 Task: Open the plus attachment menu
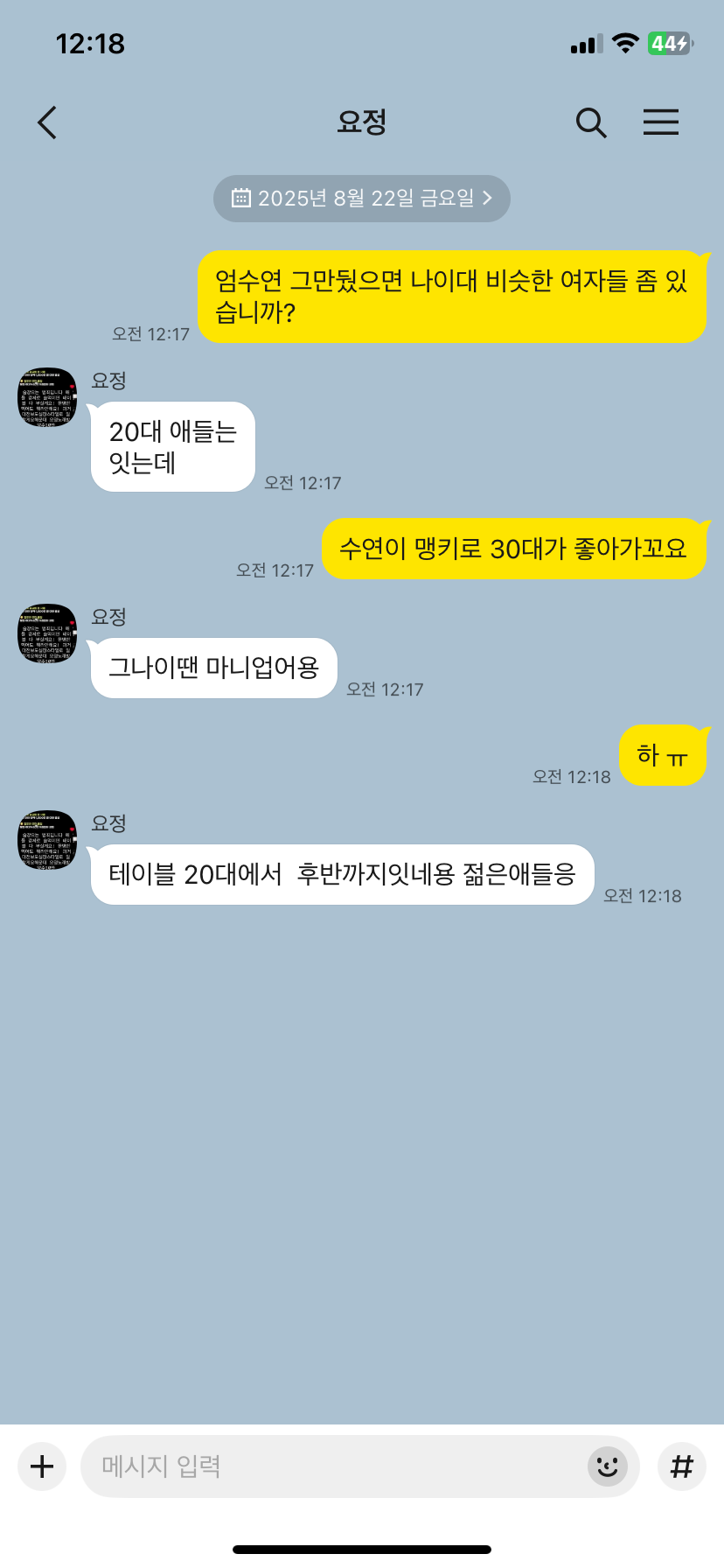[42, 1466]
